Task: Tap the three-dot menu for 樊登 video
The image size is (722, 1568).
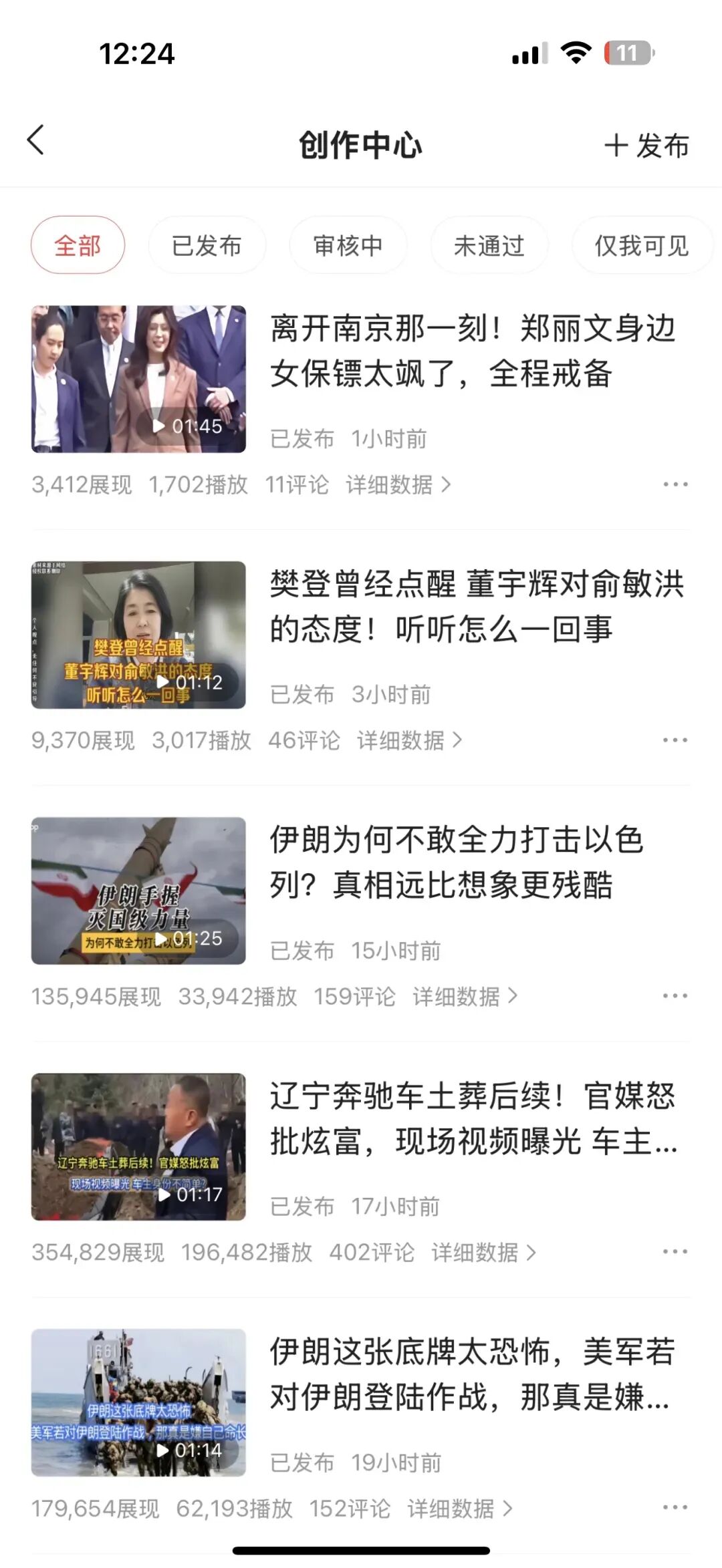Action: pos(675,740)
